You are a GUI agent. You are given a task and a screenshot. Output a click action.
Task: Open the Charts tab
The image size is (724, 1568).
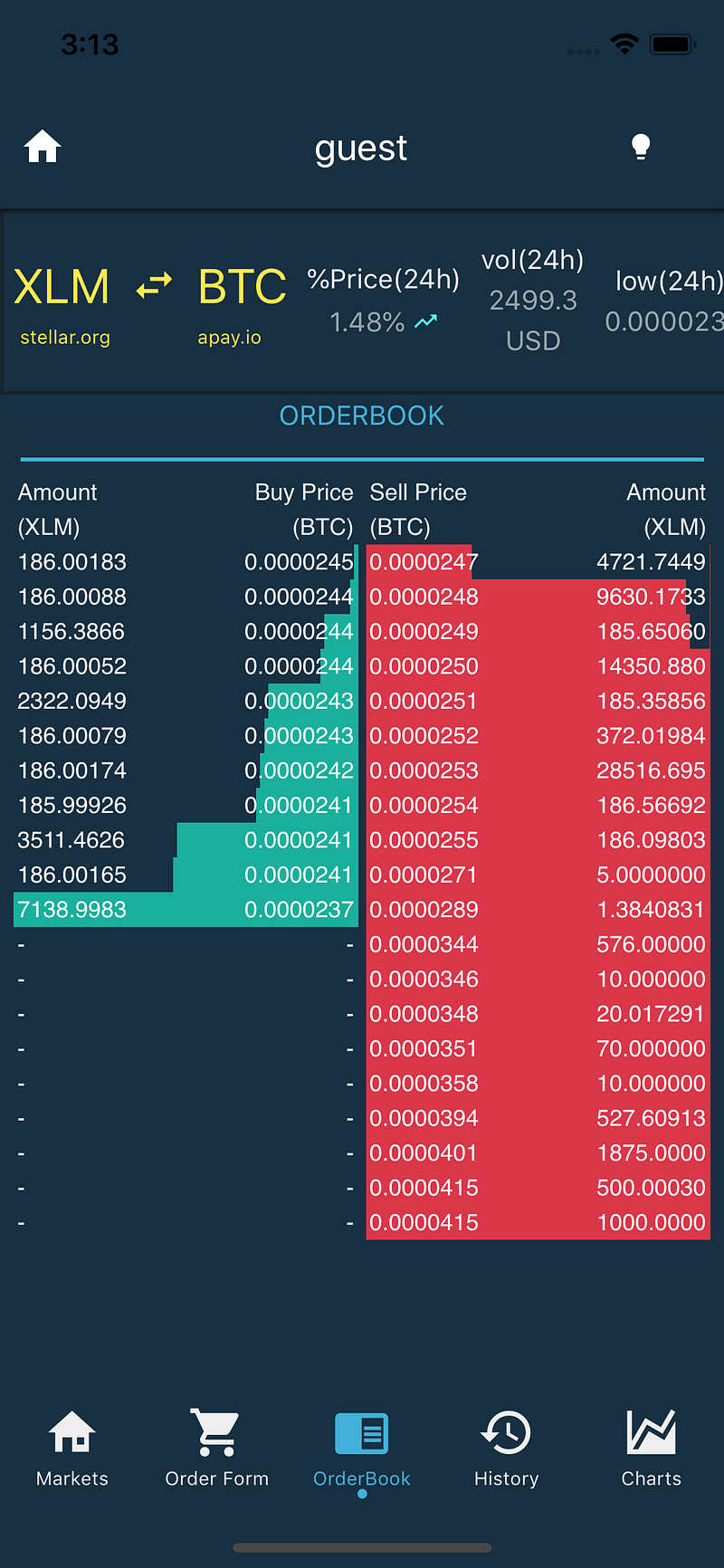tap(651, 1448)
